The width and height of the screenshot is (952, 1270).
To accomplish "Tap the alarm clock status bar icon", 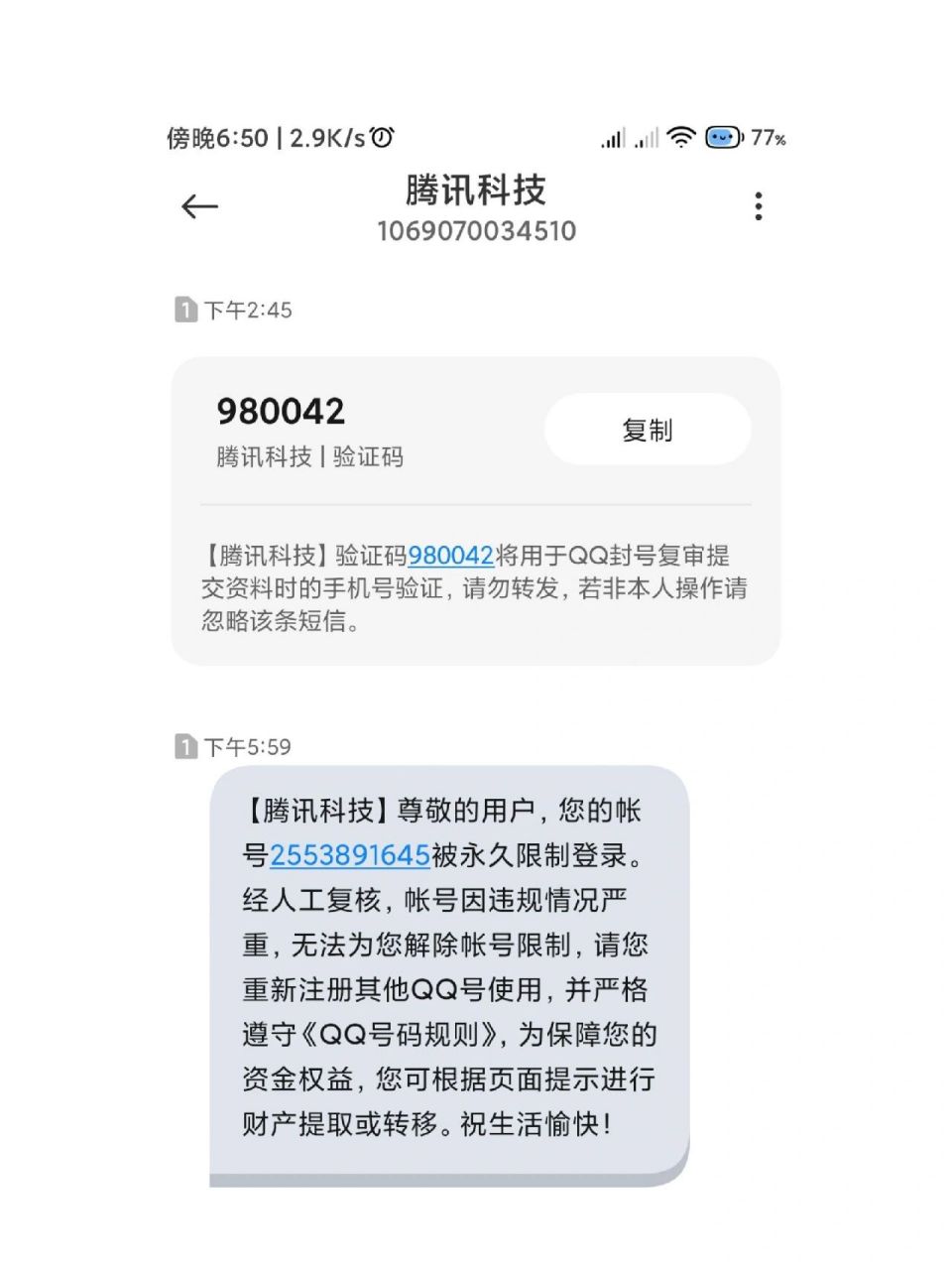I will [x=379, y=137].
